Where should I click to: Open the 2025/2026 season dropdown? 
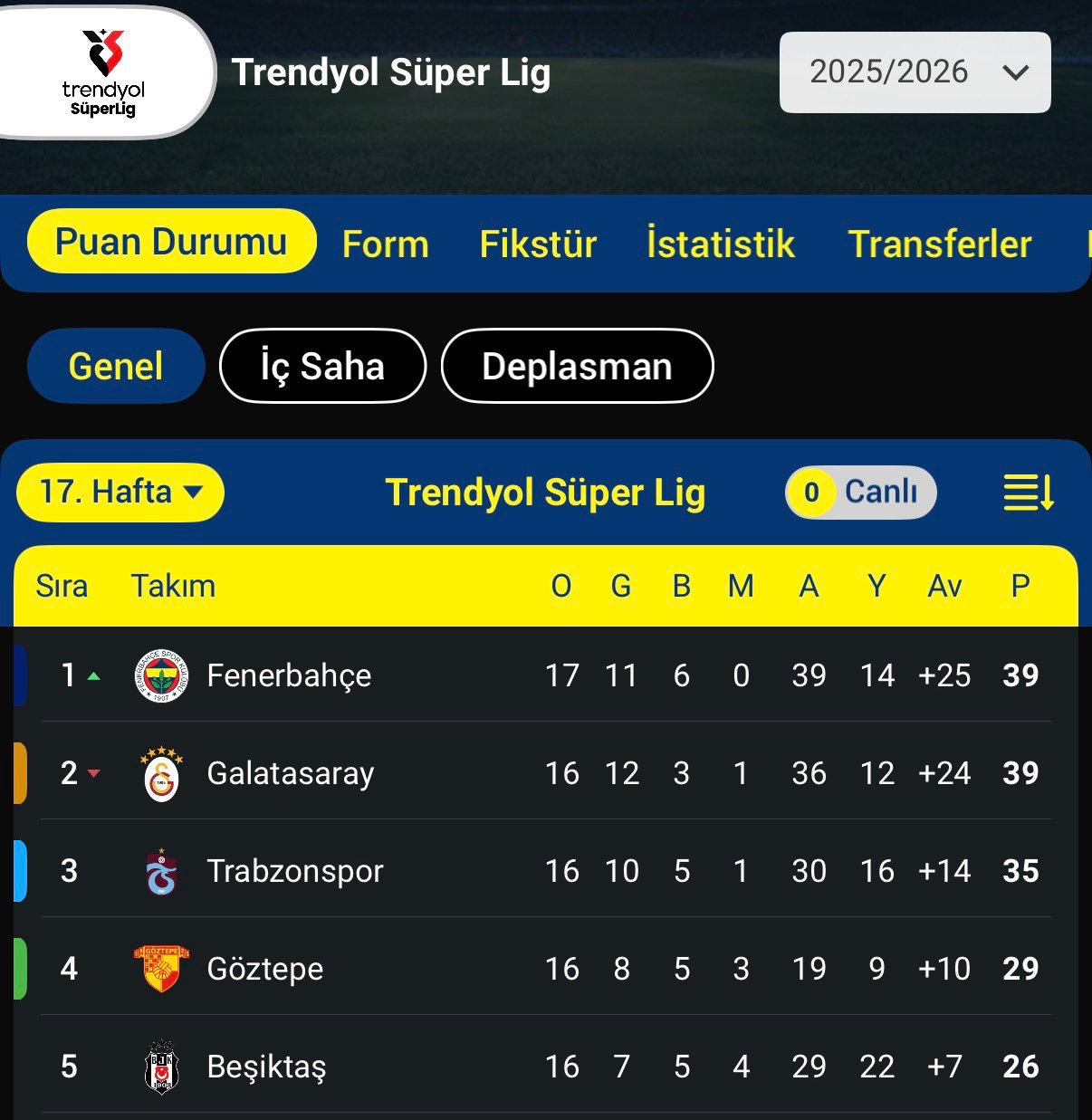[915, 72]
